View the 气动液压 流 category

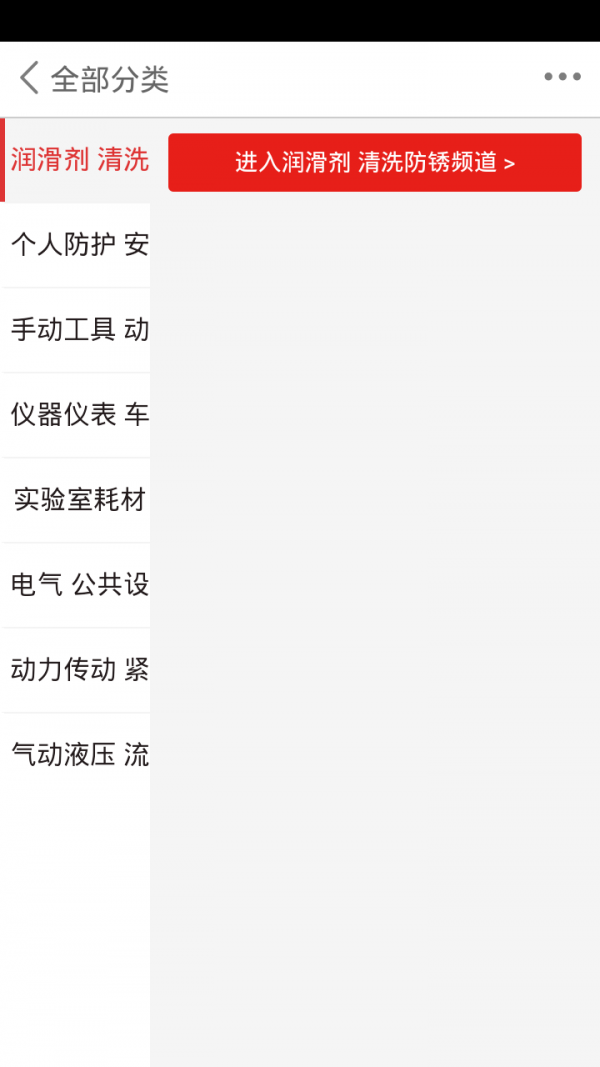point(78,755)
